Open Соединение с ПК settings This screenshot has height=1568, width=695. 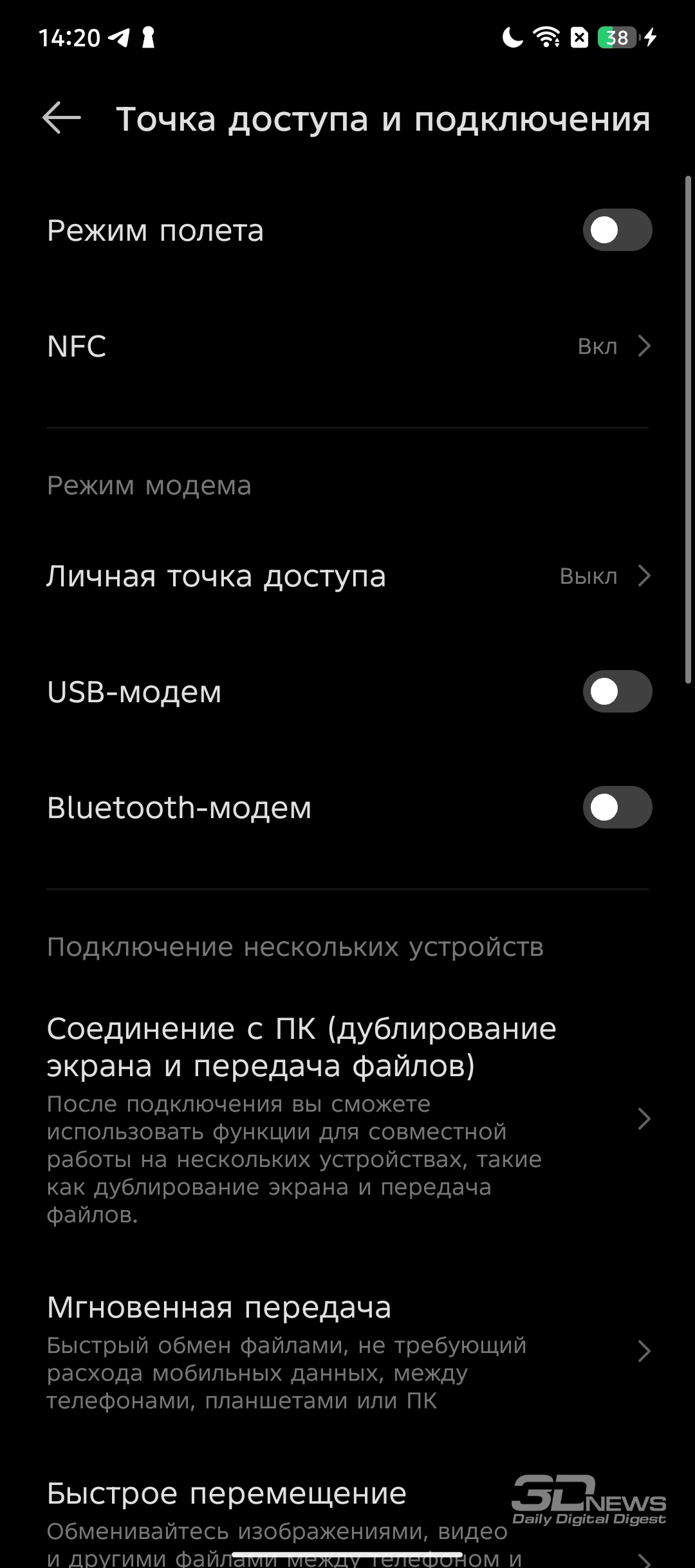(x=347, y=1119)
